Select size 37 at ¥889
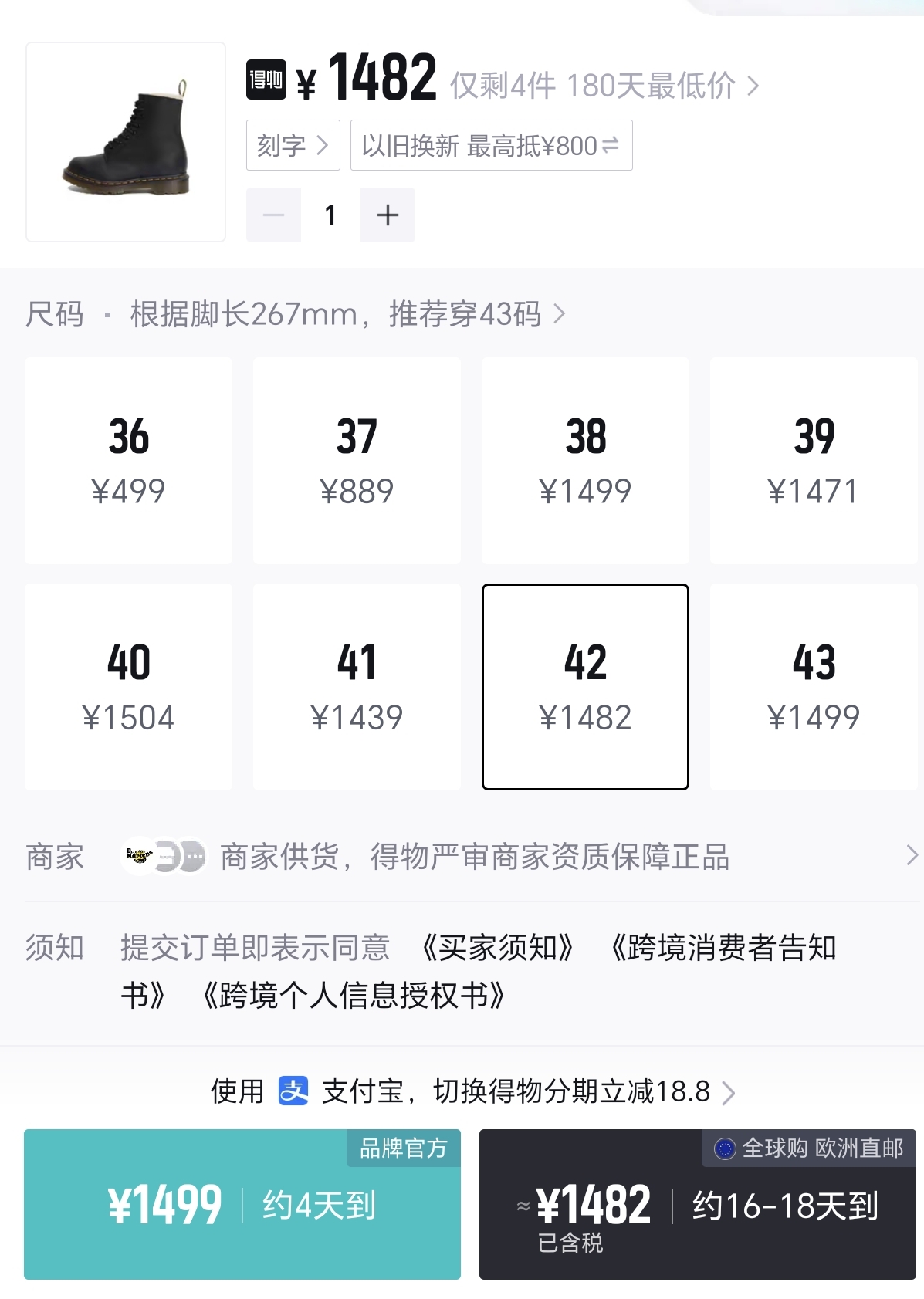This screenshot has width=924, height=1299. (357, 460)
